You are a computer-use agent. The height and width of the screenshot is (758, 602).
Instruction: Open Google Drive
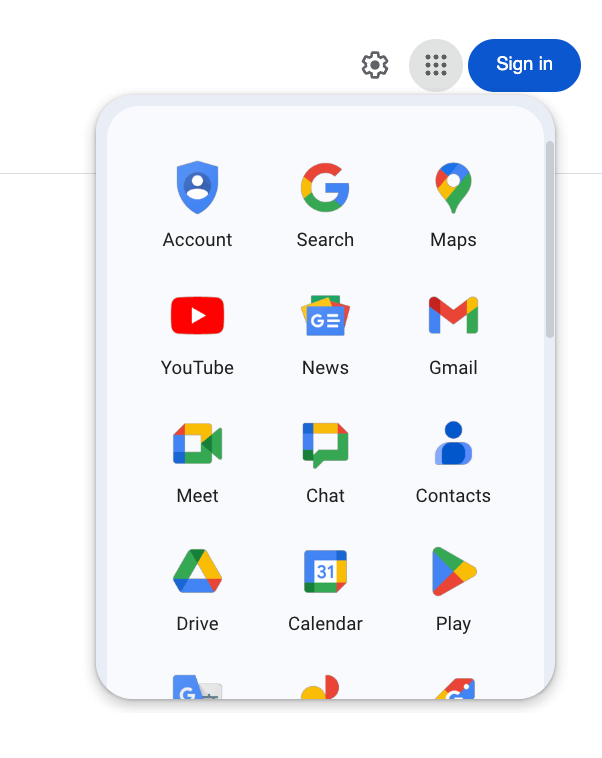pos(198,588)
